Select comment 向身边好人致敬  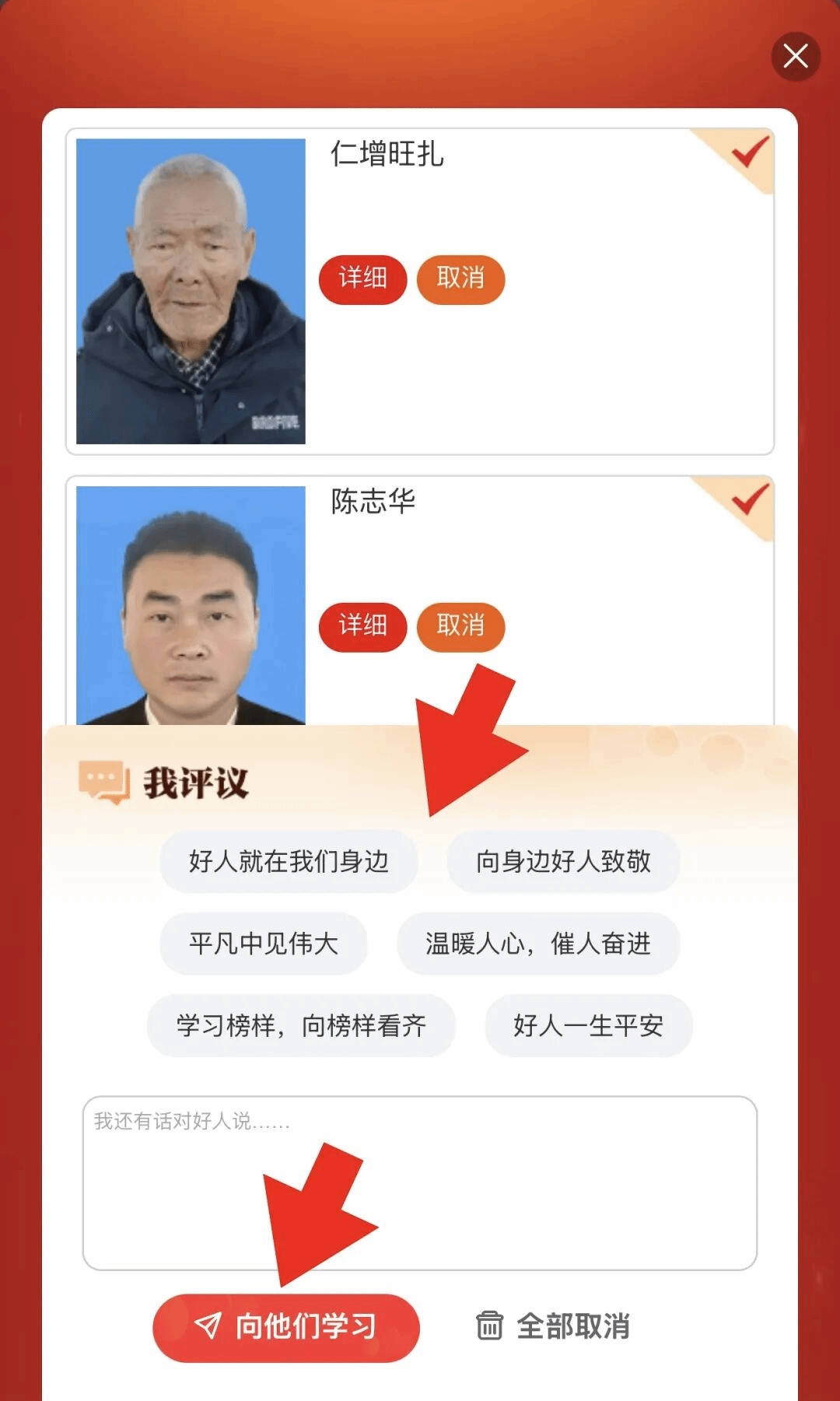tap(563, 861)
